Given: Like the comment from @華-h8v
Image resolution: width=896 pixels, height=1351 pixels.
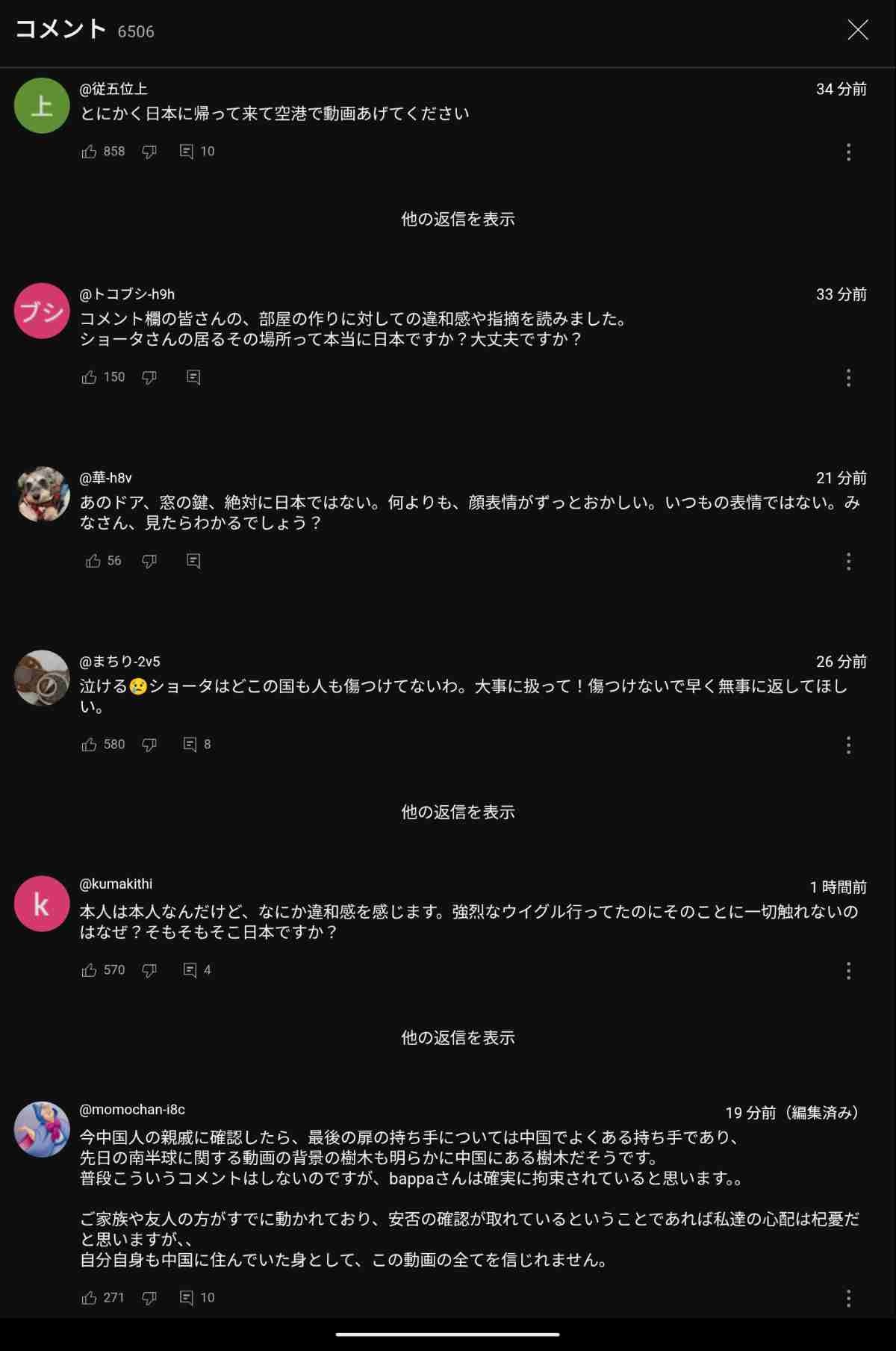Looking at the screenshot, I should coord(93,561).
